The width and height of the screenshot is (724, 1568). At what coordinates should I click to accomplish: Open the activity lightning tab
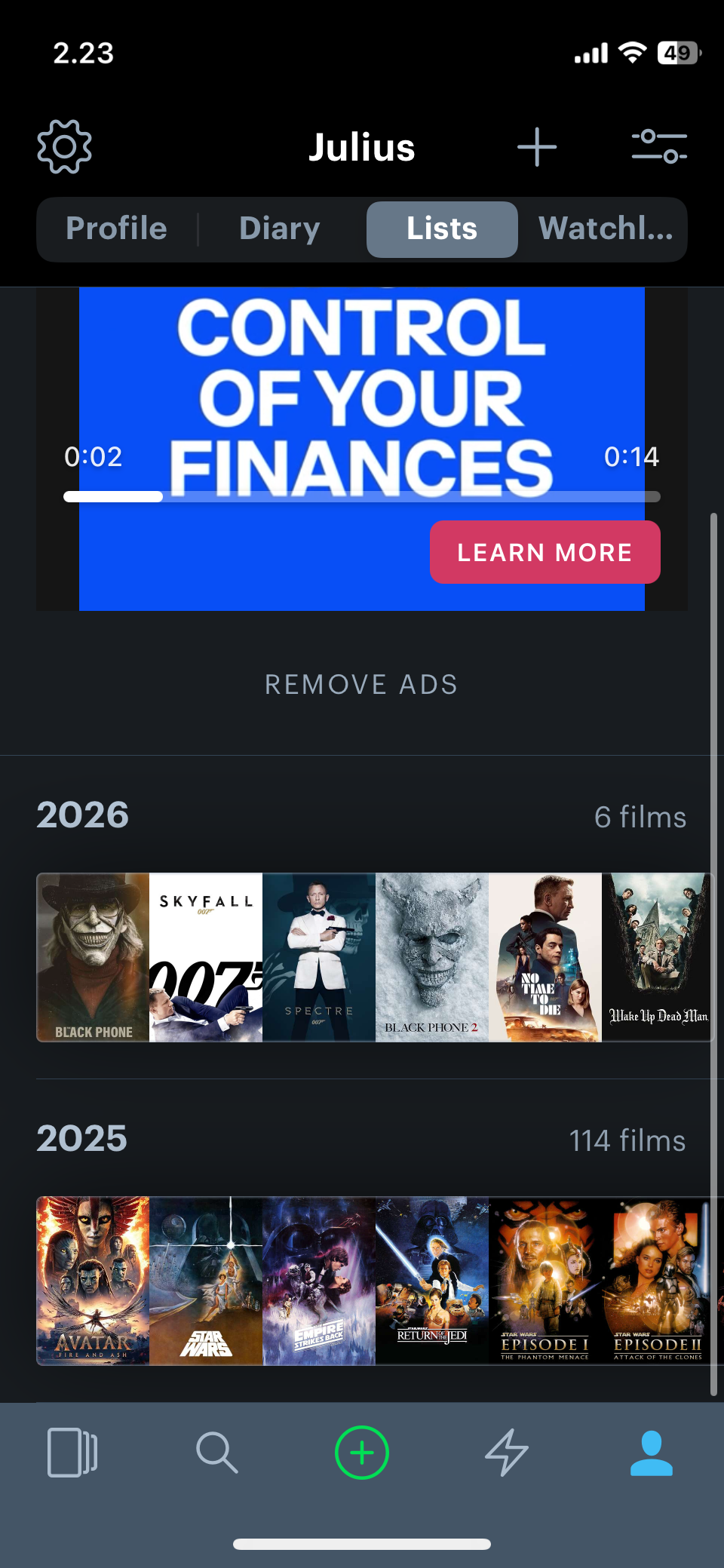[x=507, y=1453]
